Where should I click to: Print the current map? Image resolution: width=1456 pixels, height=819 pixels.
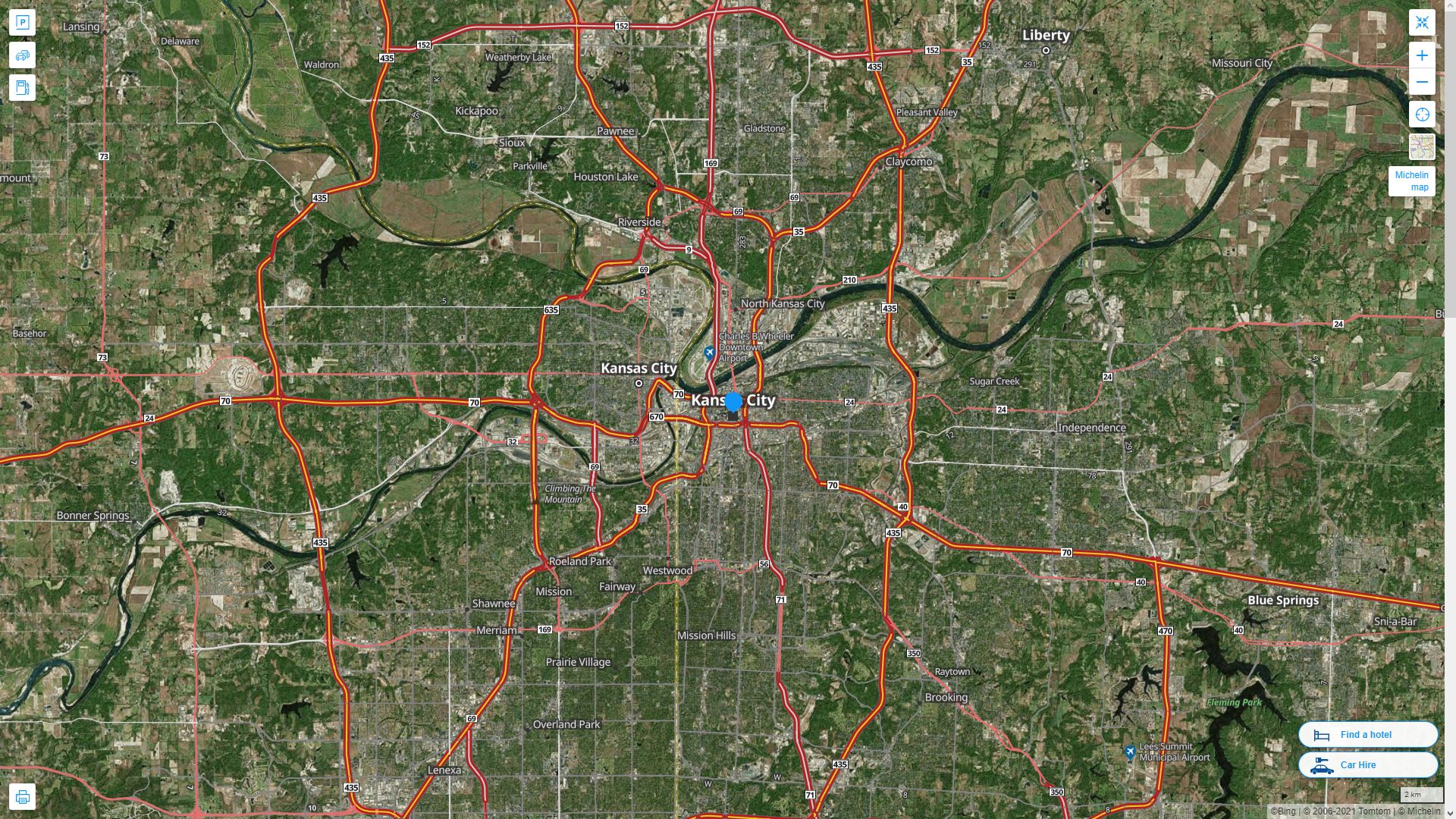[x=22, y=797]
